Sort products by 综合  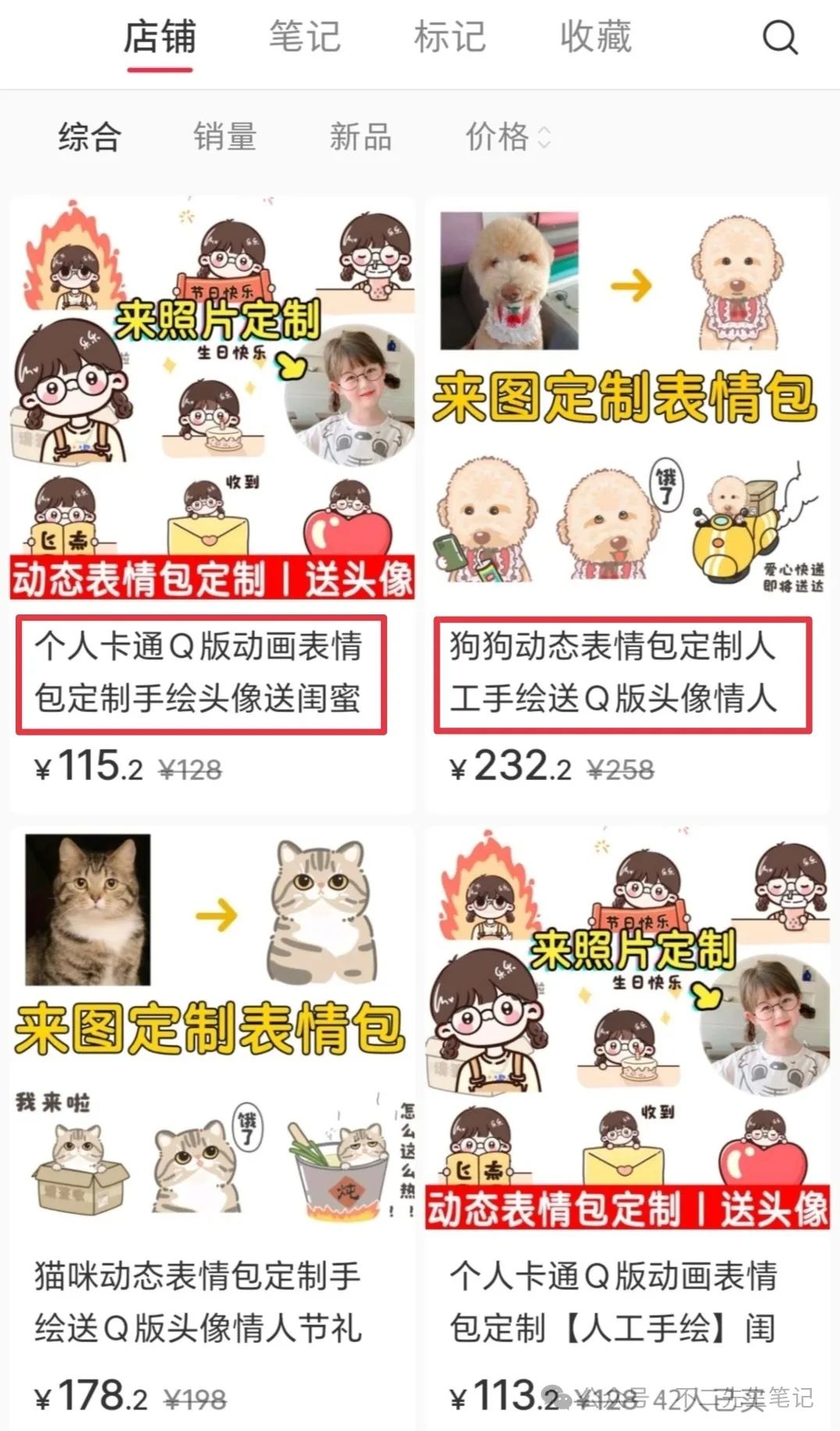[90, 137]
